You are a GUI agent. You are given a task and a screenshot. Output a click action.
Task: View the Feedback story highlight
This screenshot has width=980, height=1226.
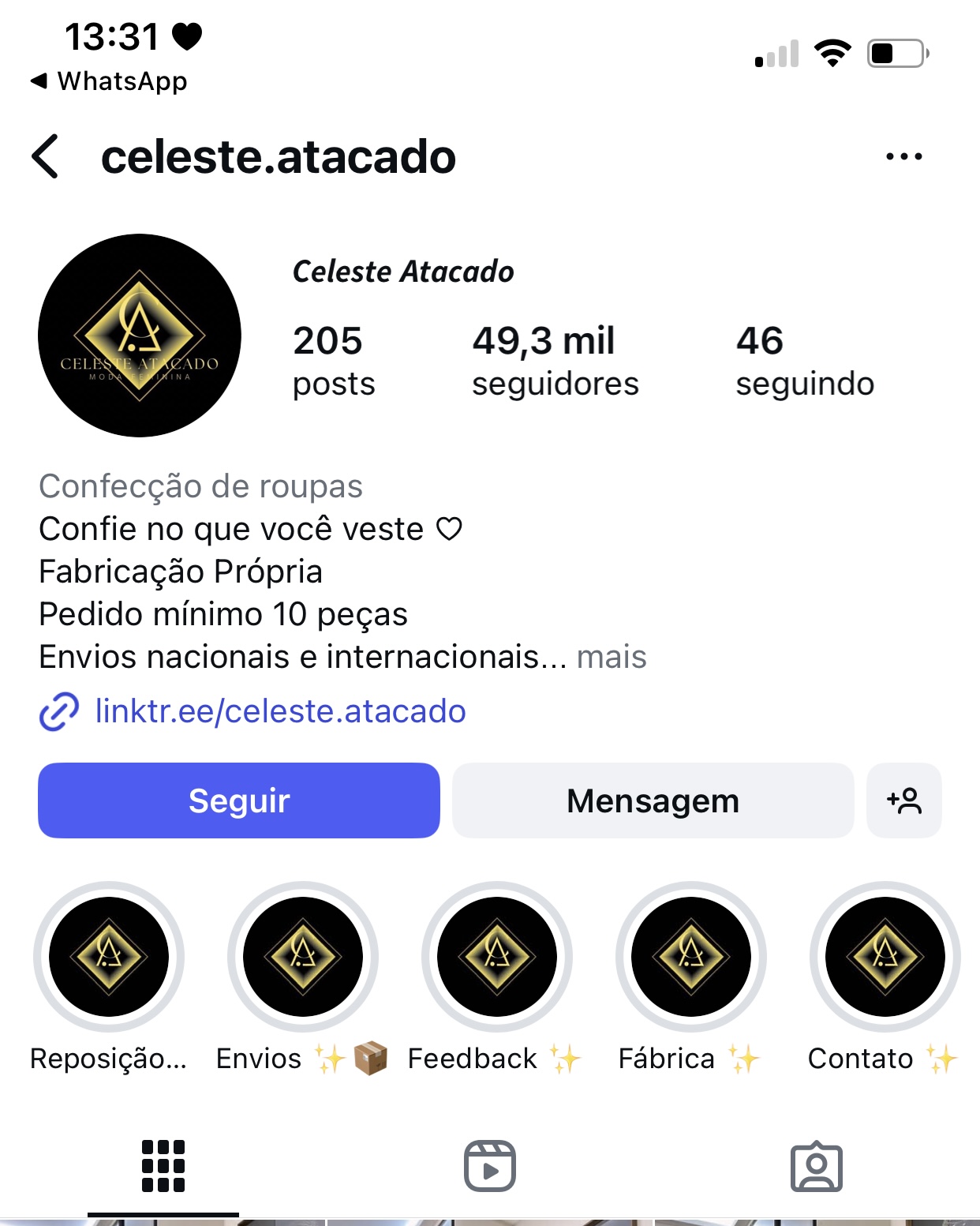pyautogui.click(x=497, y=957)
